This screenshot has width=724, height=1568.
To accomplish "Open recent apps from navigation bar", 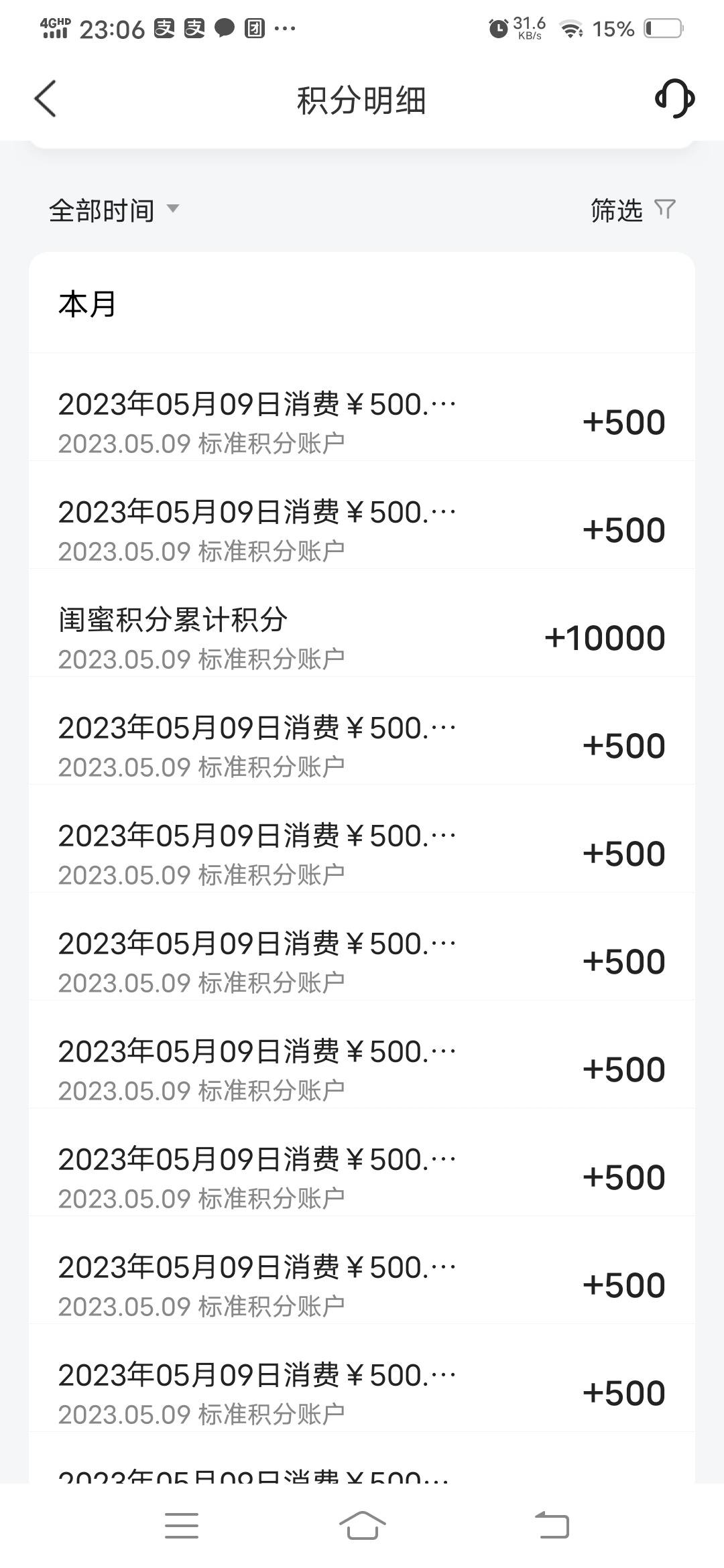I will (182, 1526).
